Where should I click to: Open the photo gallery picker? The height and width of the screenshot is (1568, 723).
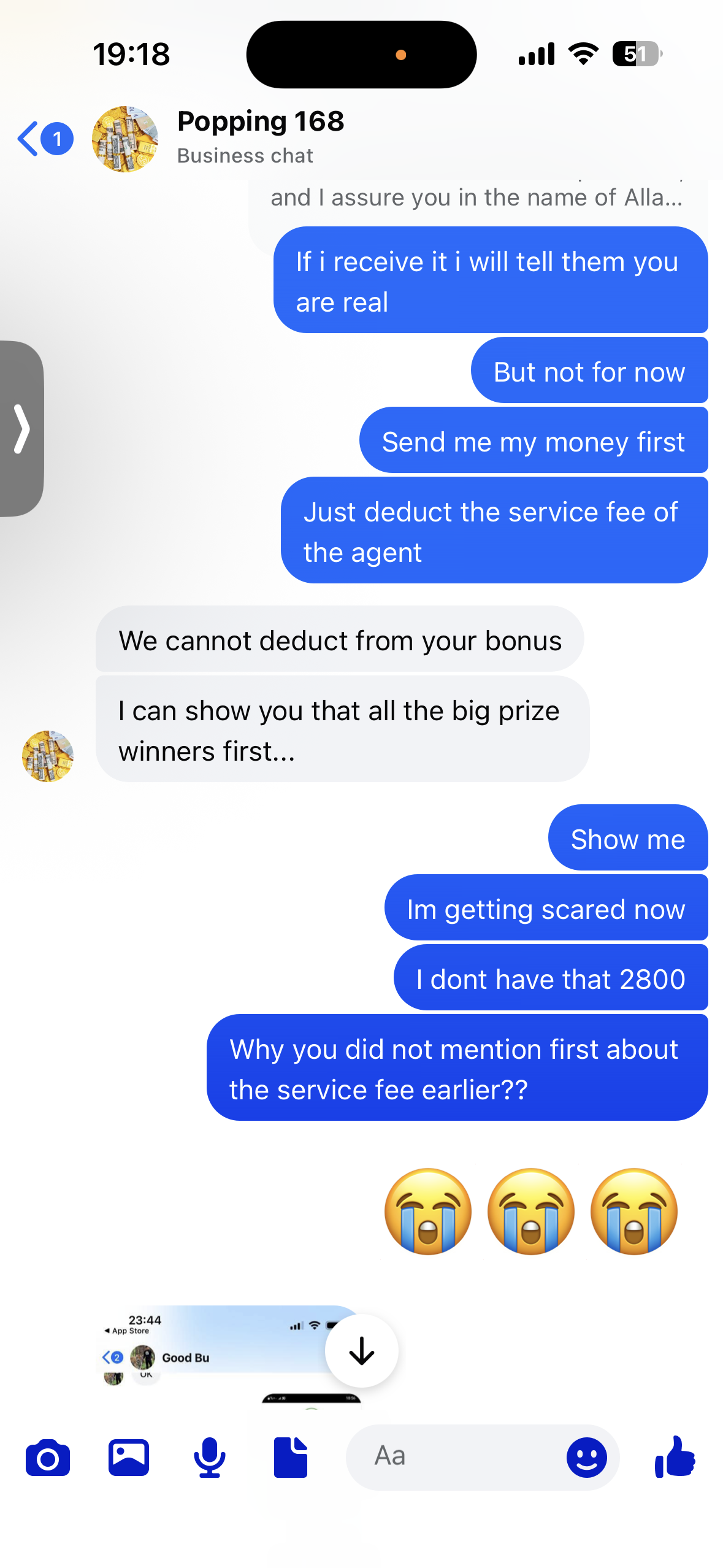(128, 1457)
